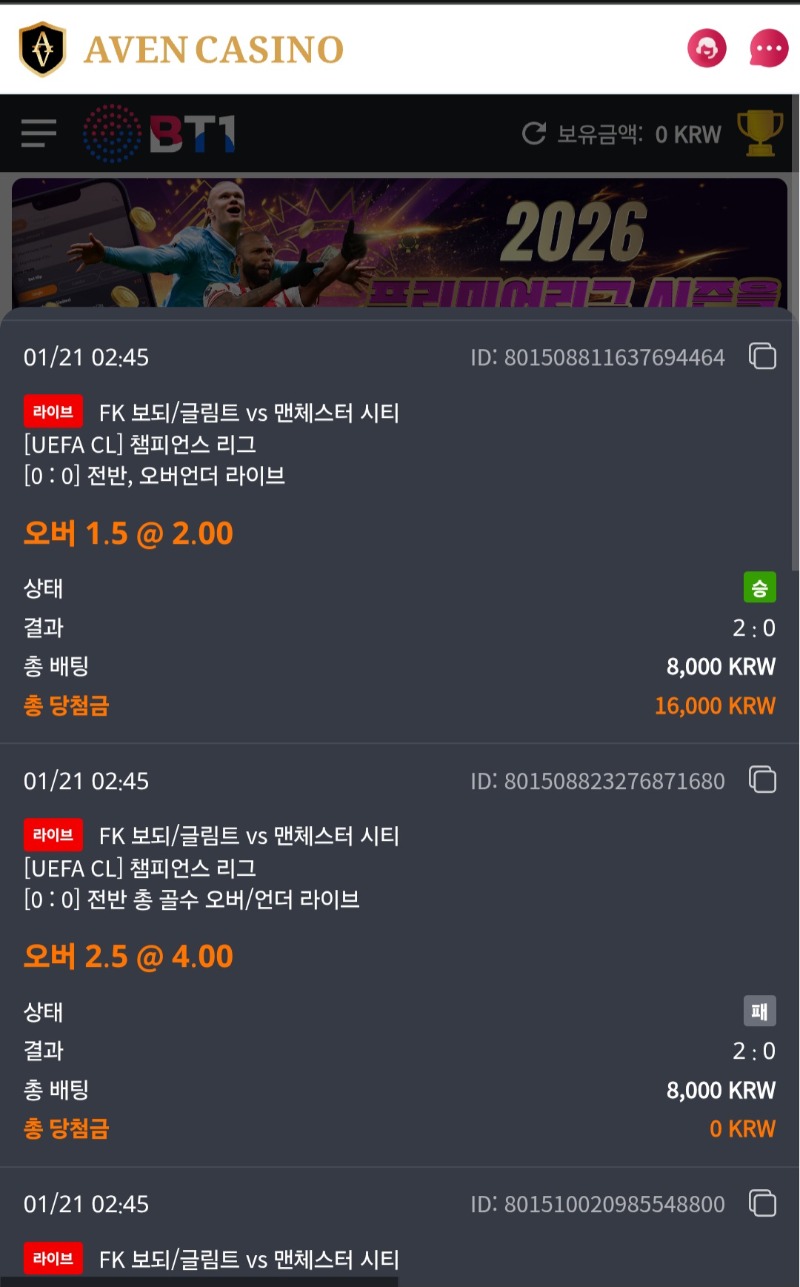
Task: Select the 오버 1.5 @ 2.00 pick
Action: coord(126,532)
